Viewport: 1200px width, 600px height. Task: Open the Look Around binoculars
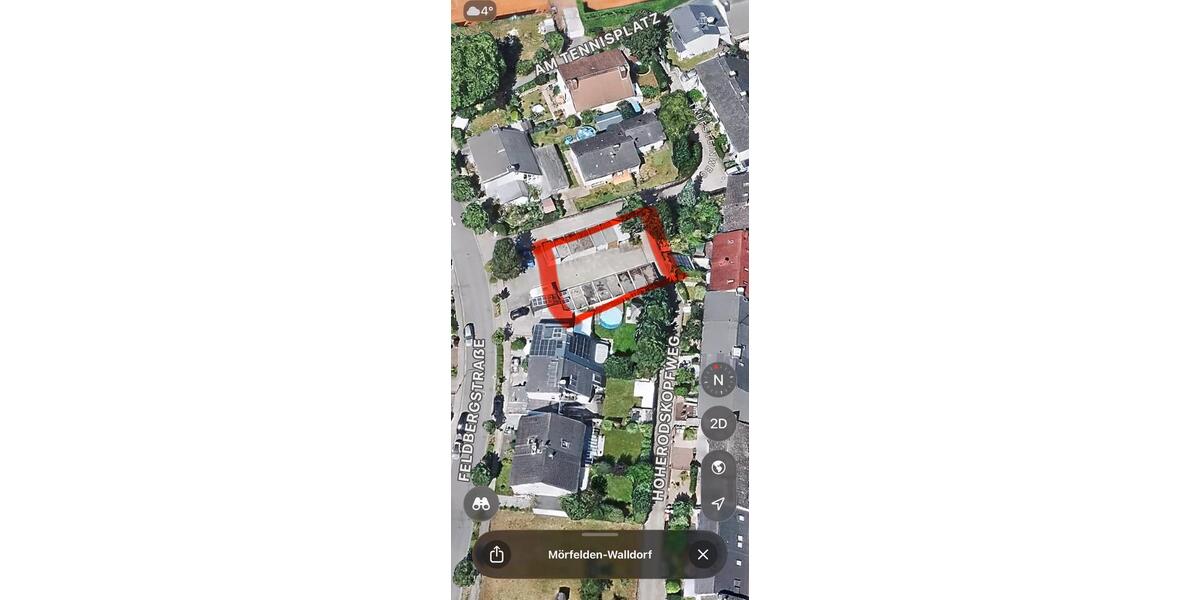481,504
